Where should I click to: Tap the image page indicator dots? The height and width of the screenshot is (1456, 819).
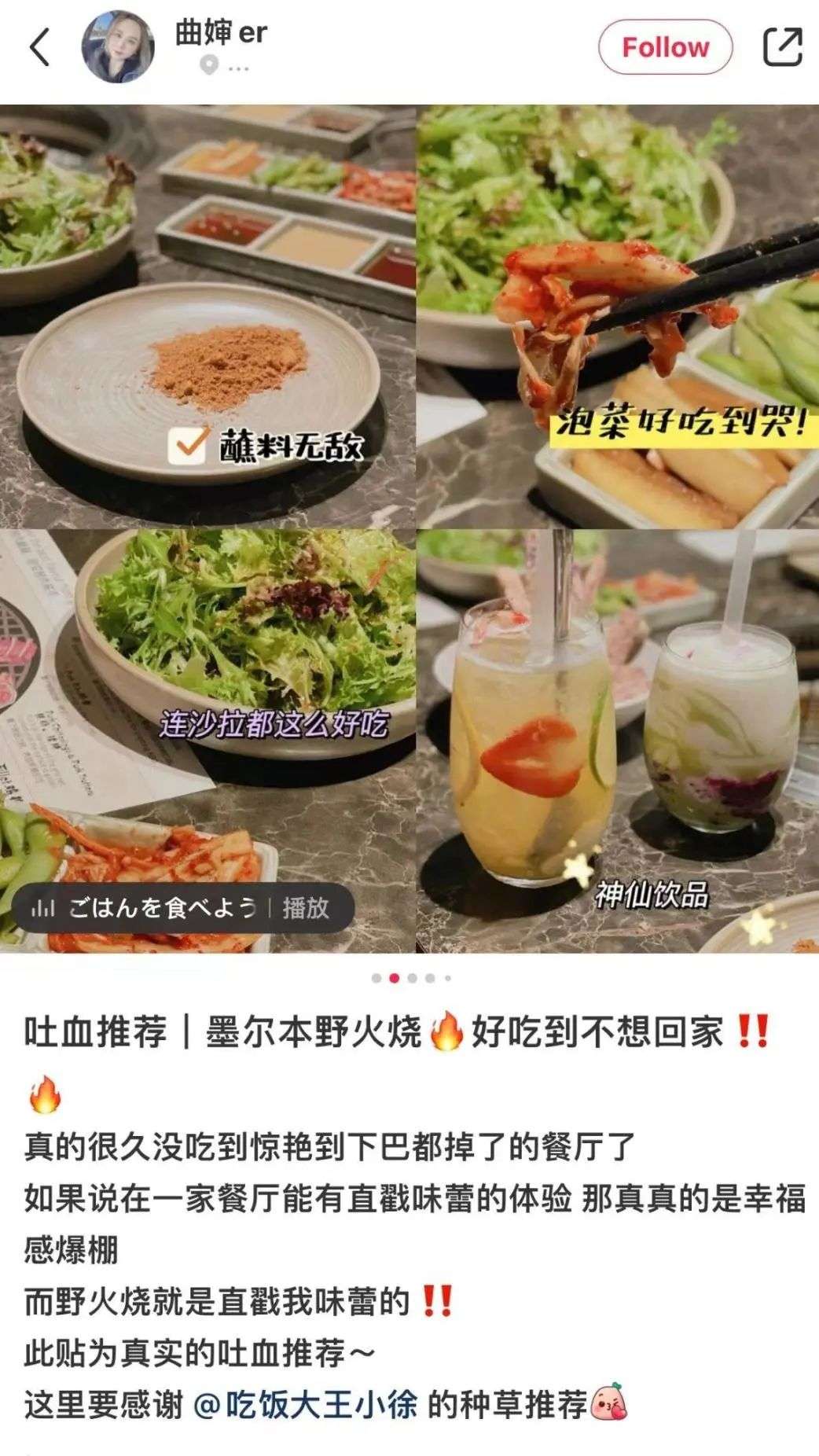click(x=410, y=979)
